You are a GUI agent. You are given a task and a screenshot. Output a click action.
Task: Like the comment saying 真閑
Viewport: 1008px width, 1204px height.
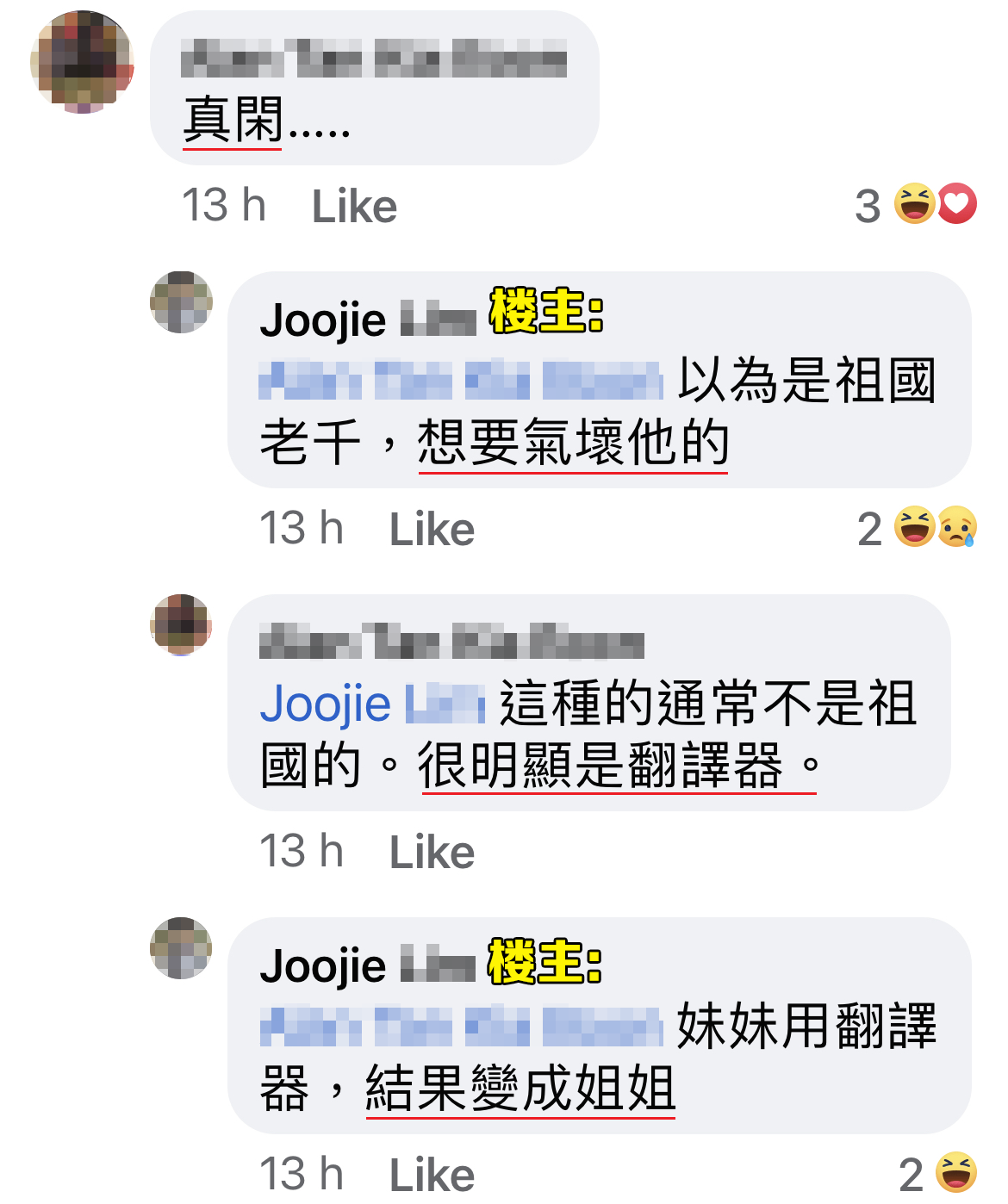point(354,207)
